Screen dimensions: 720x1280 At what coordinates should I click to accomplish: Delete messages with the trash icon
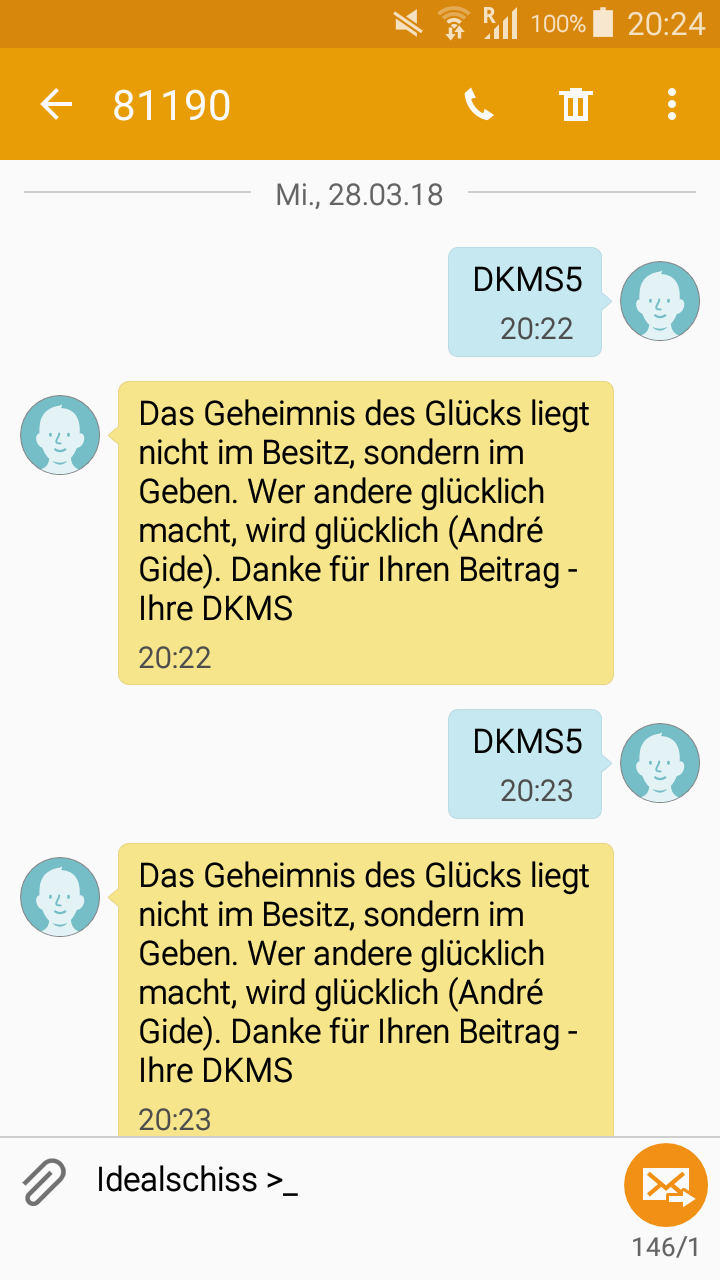(x=575, y=104)
